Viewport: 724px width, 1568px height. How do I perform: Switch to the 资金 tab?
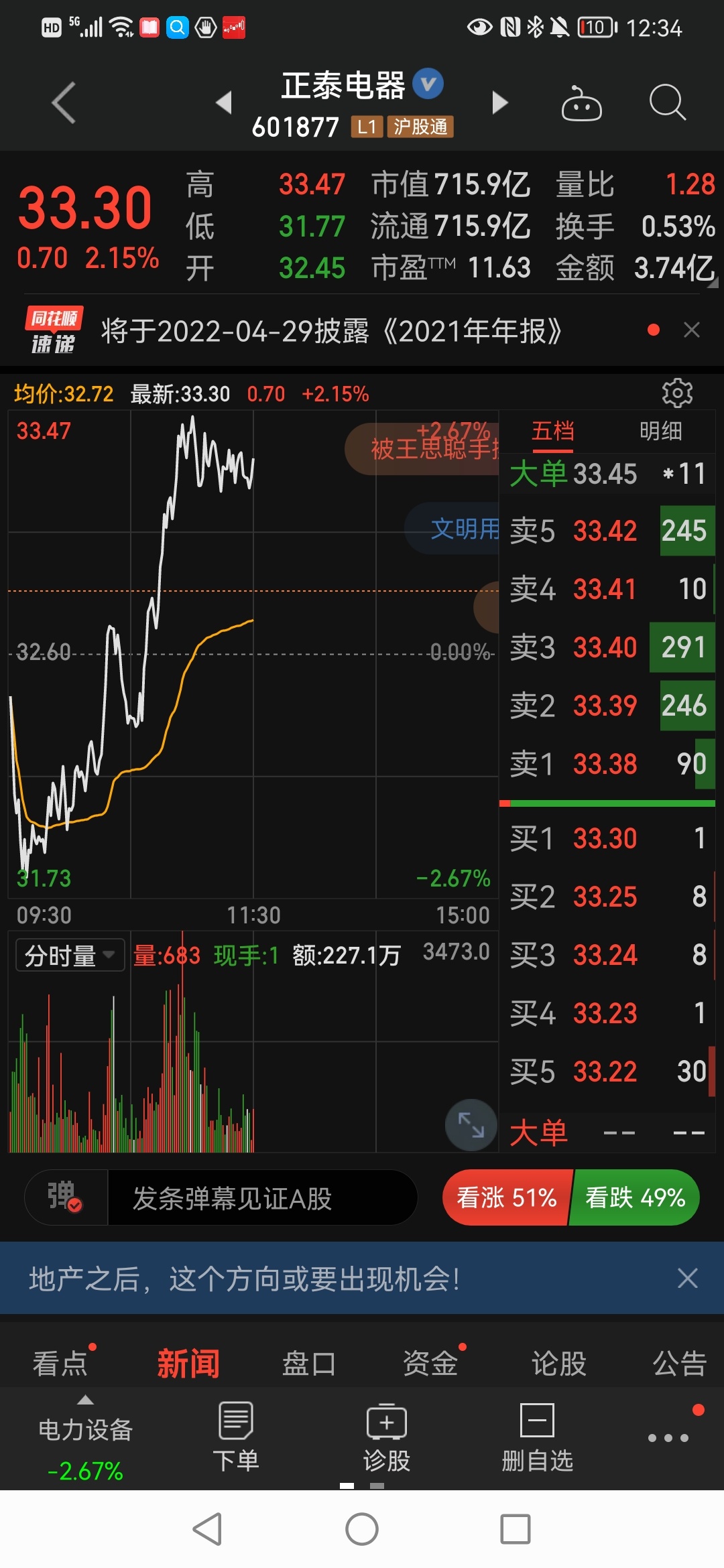click(430, 1364)
